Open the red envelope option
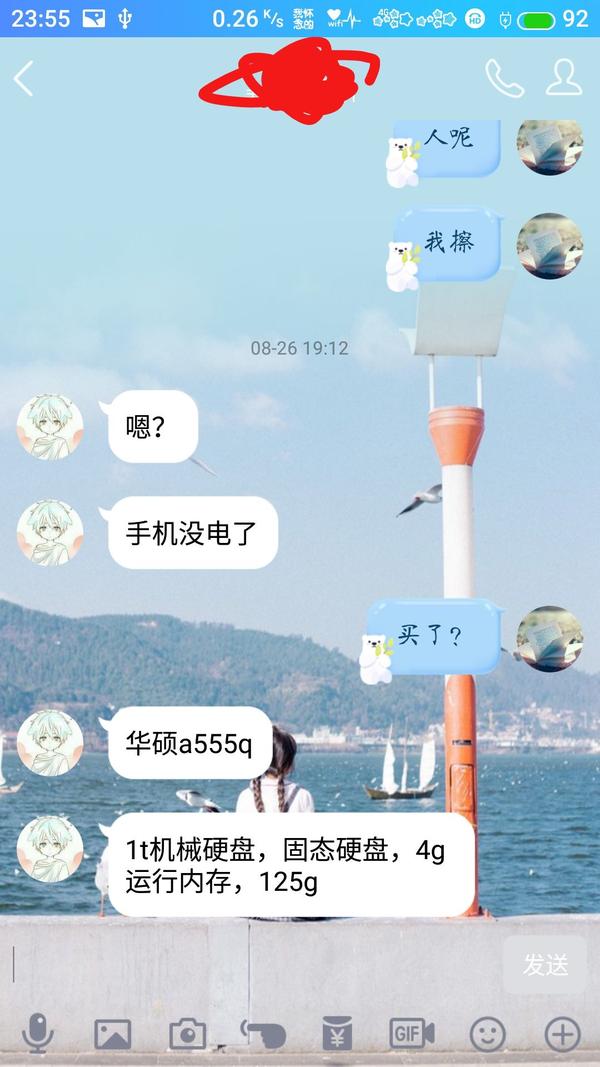The image size is (600, 1067). tap(336, 1033)
